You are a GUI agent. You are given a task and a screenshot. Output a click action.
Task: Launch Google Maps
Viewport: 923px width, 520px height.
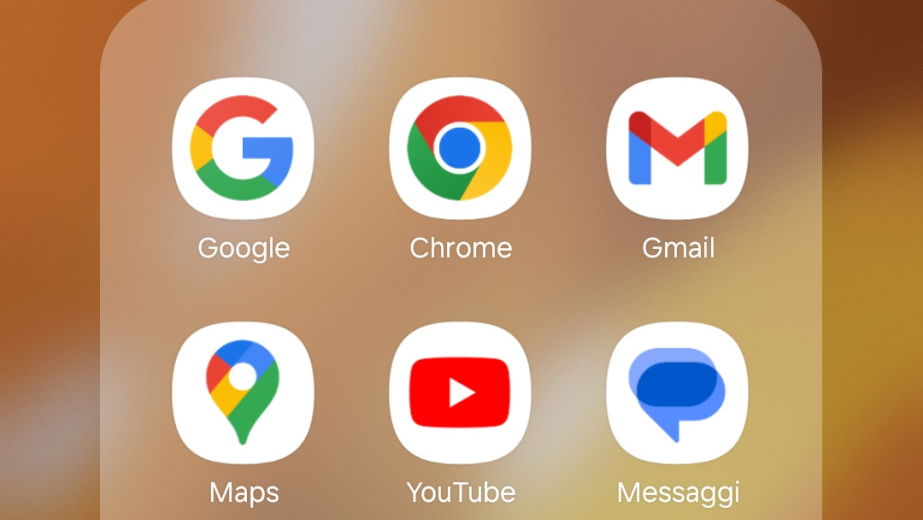pyautogui.click(x=243, y=393)
